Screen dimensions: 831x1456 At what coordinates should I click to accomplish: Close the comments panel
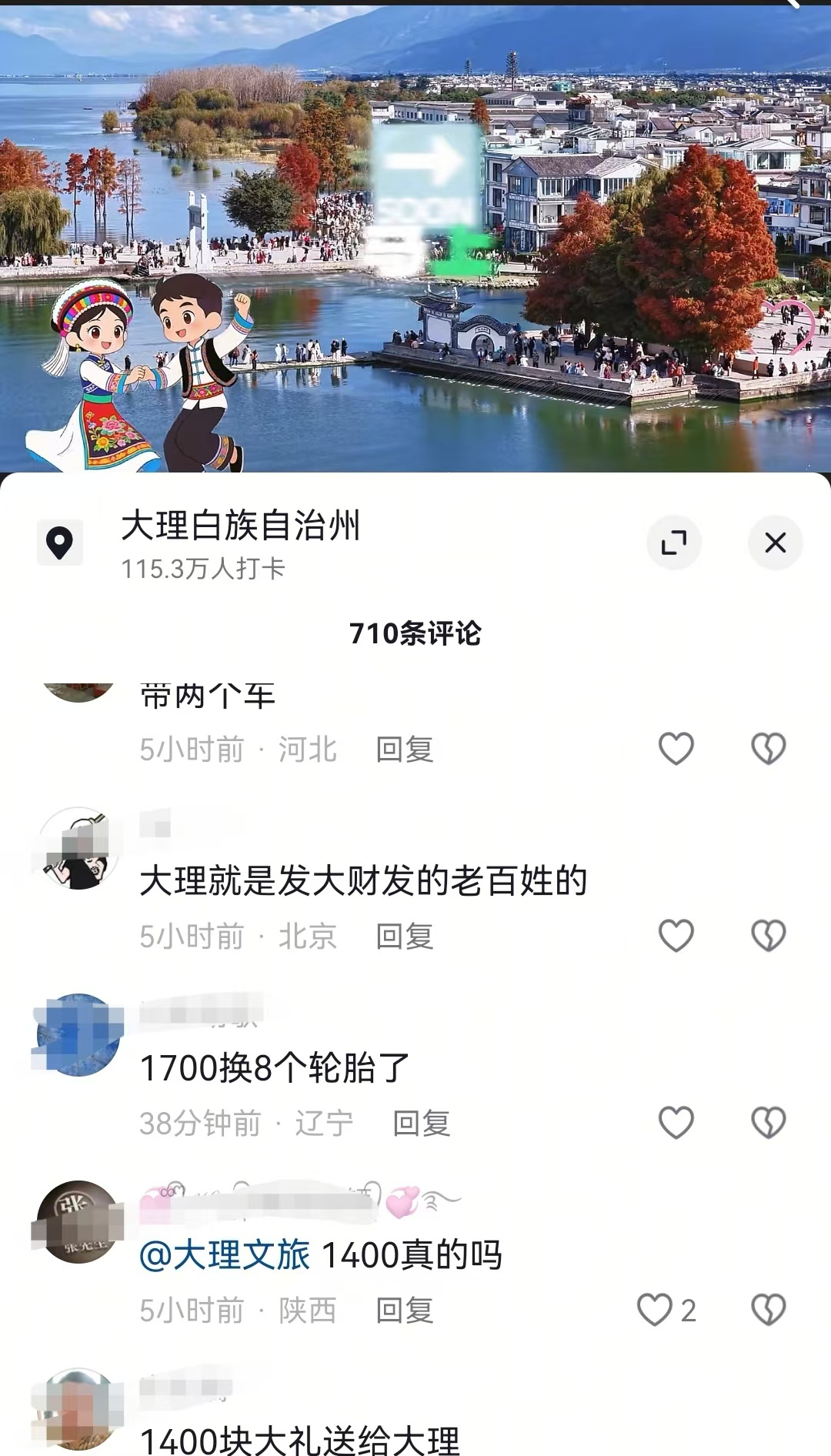coord(775,543)
